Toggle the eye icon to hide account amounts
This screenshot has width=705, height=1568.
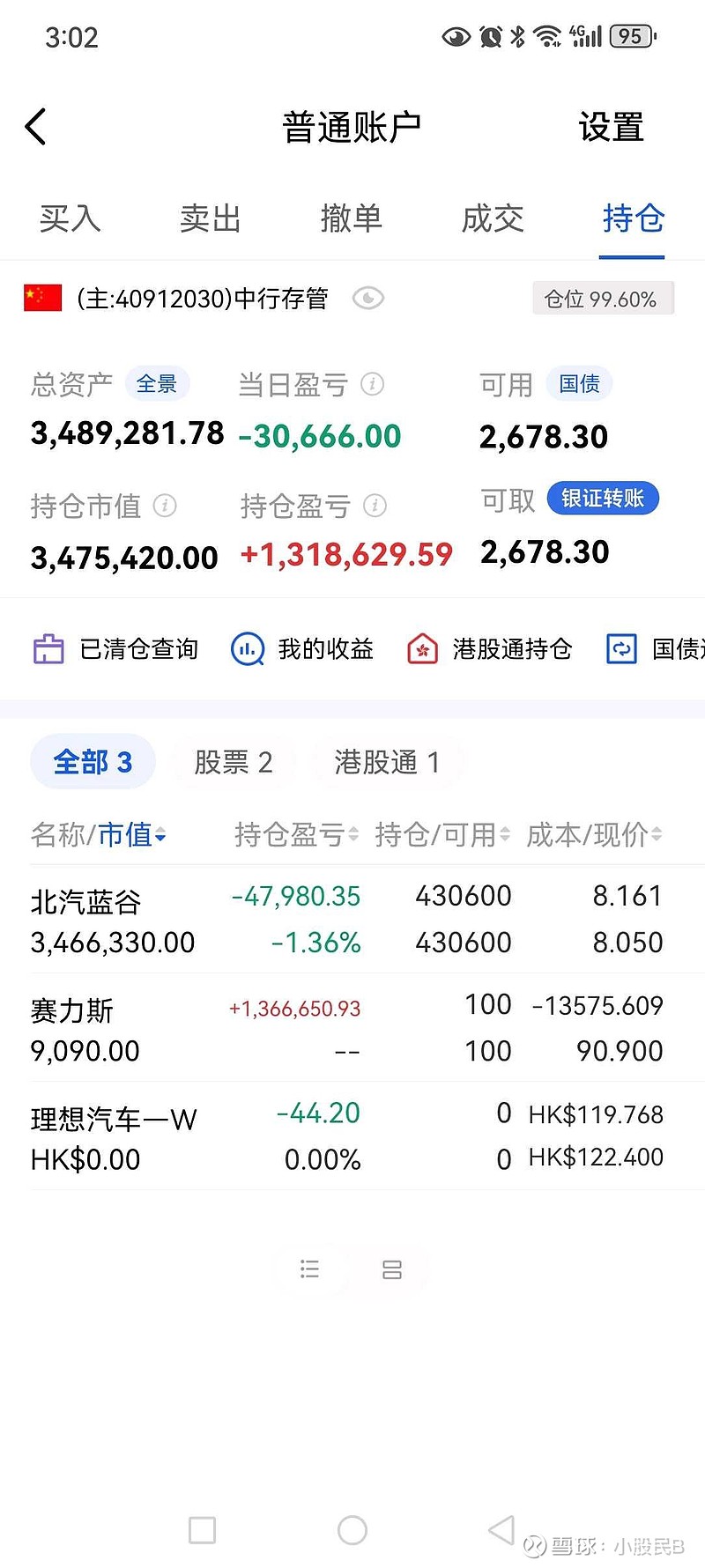pos(367,299)
